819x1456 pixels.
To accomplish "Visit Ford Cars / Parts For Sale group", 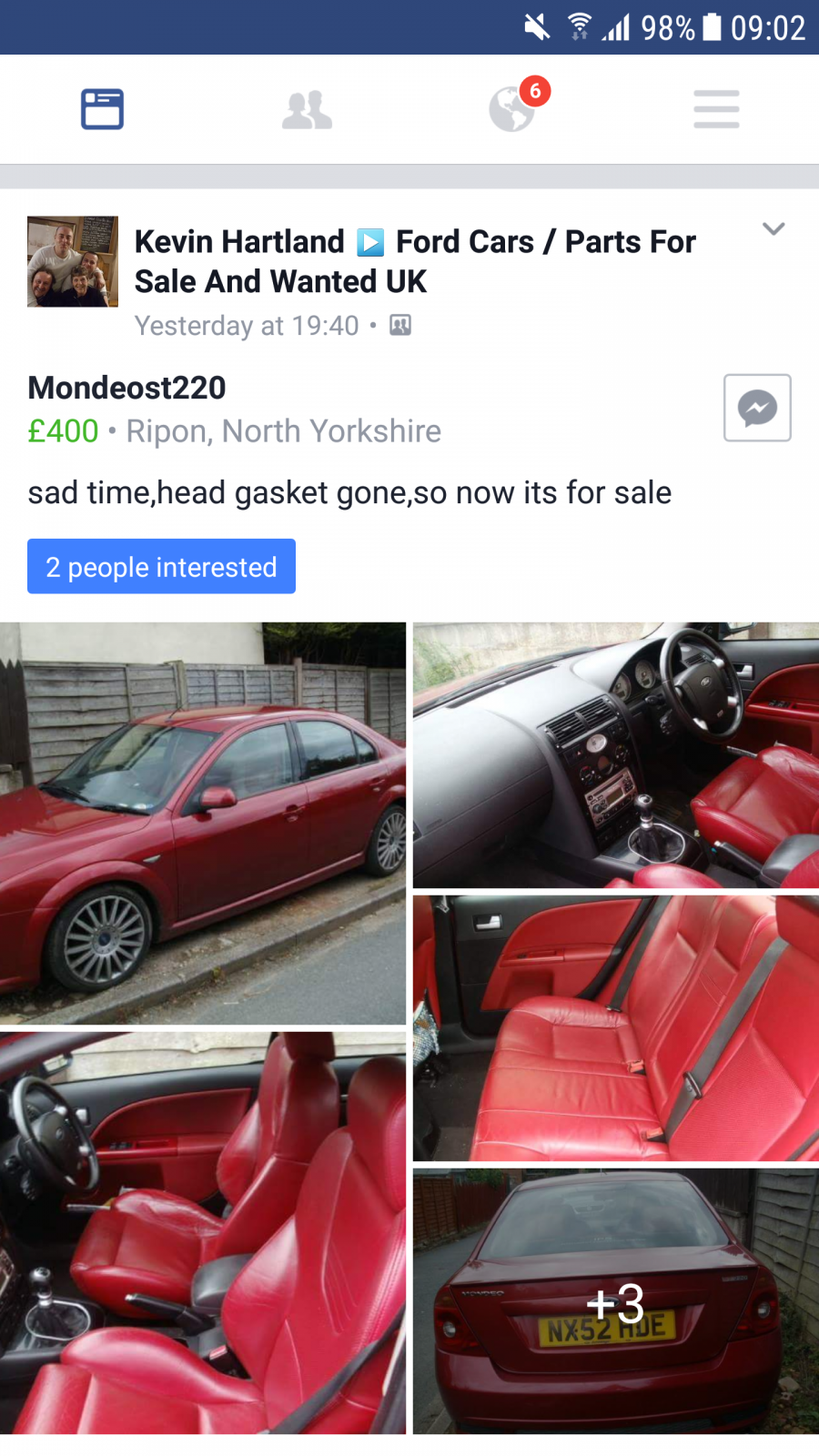I will pyautogui.click(x=415, y=261).
